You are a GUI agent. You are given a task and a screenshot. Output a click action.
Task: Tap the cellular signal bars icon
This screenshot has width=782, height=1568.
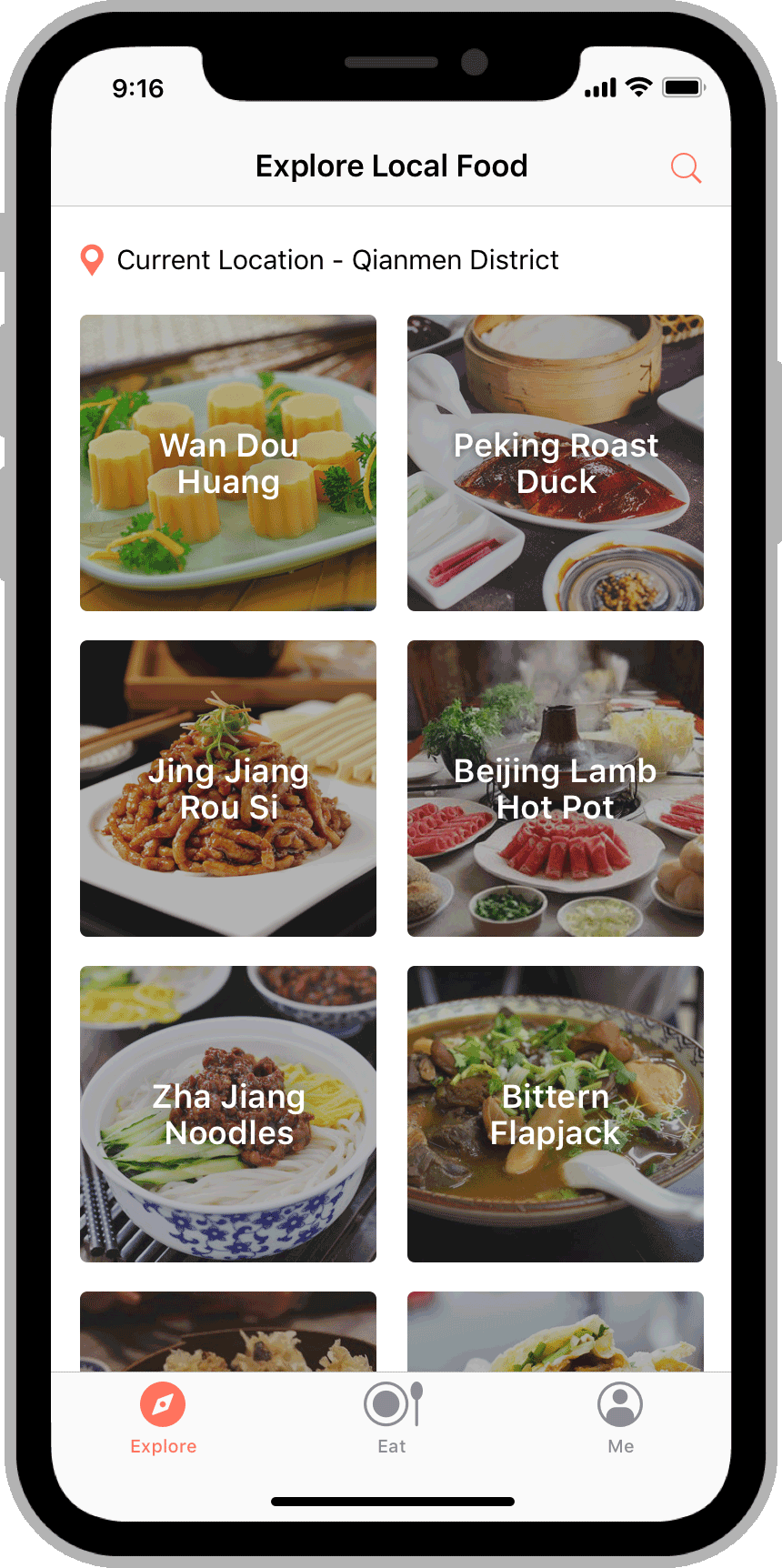tap(599, 87)
